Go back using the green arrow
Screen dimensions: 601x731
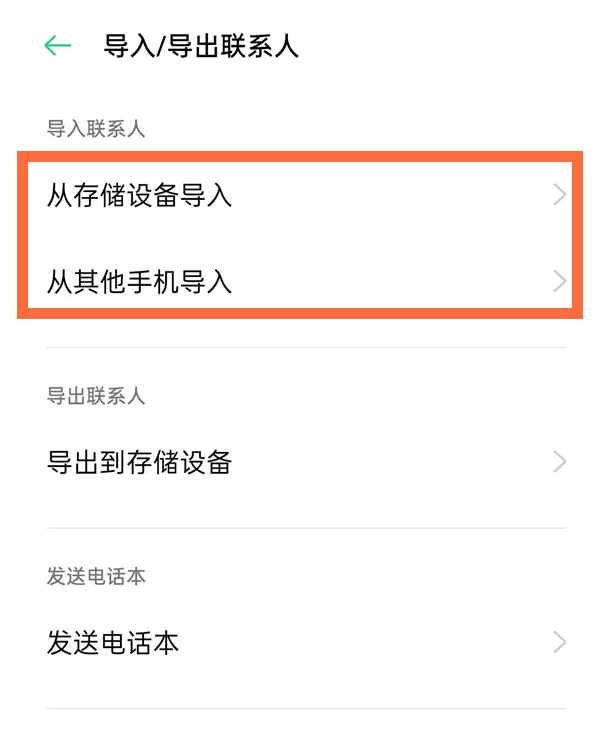pyautogui.click(x=58, y=46)
